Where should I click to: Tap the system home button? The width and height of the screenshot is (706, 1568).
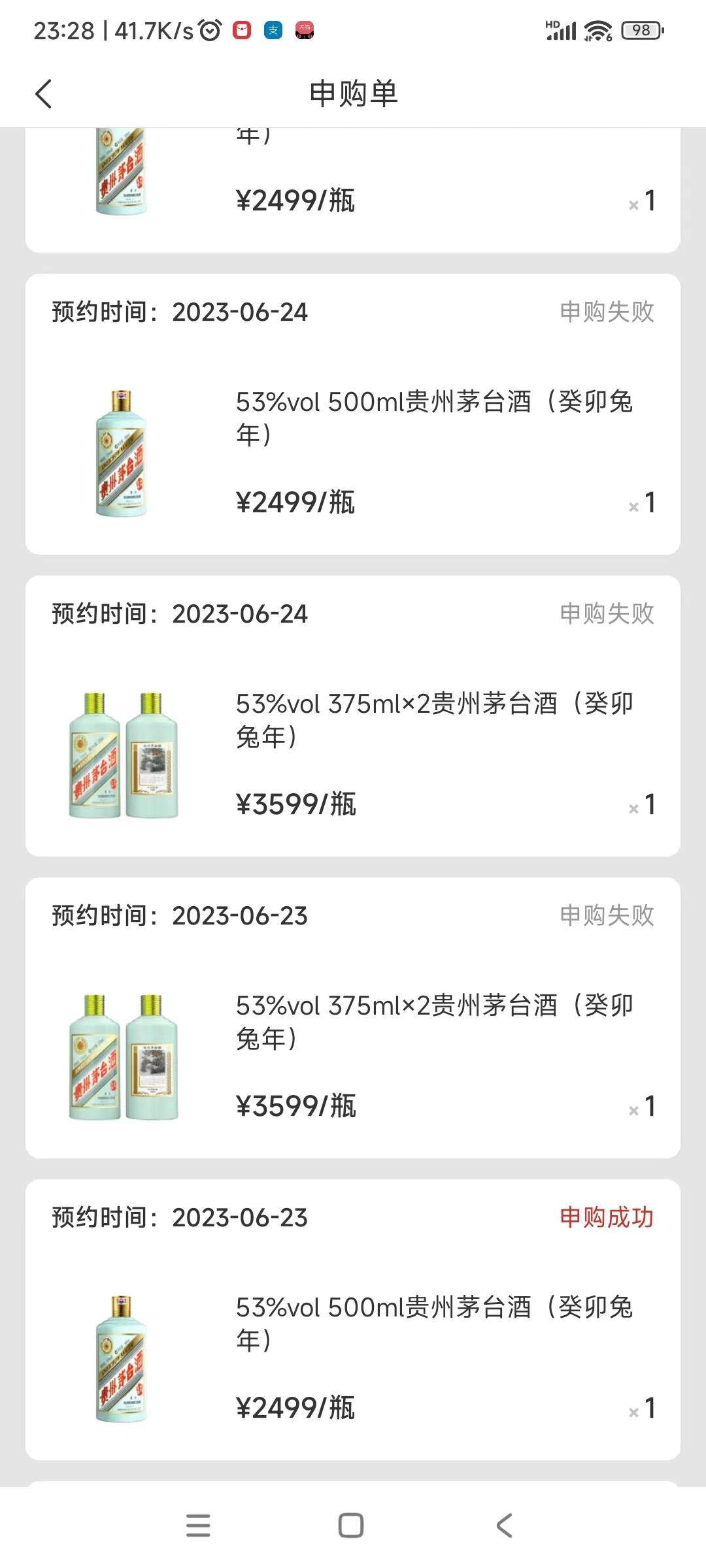[x=351, y=1526]
